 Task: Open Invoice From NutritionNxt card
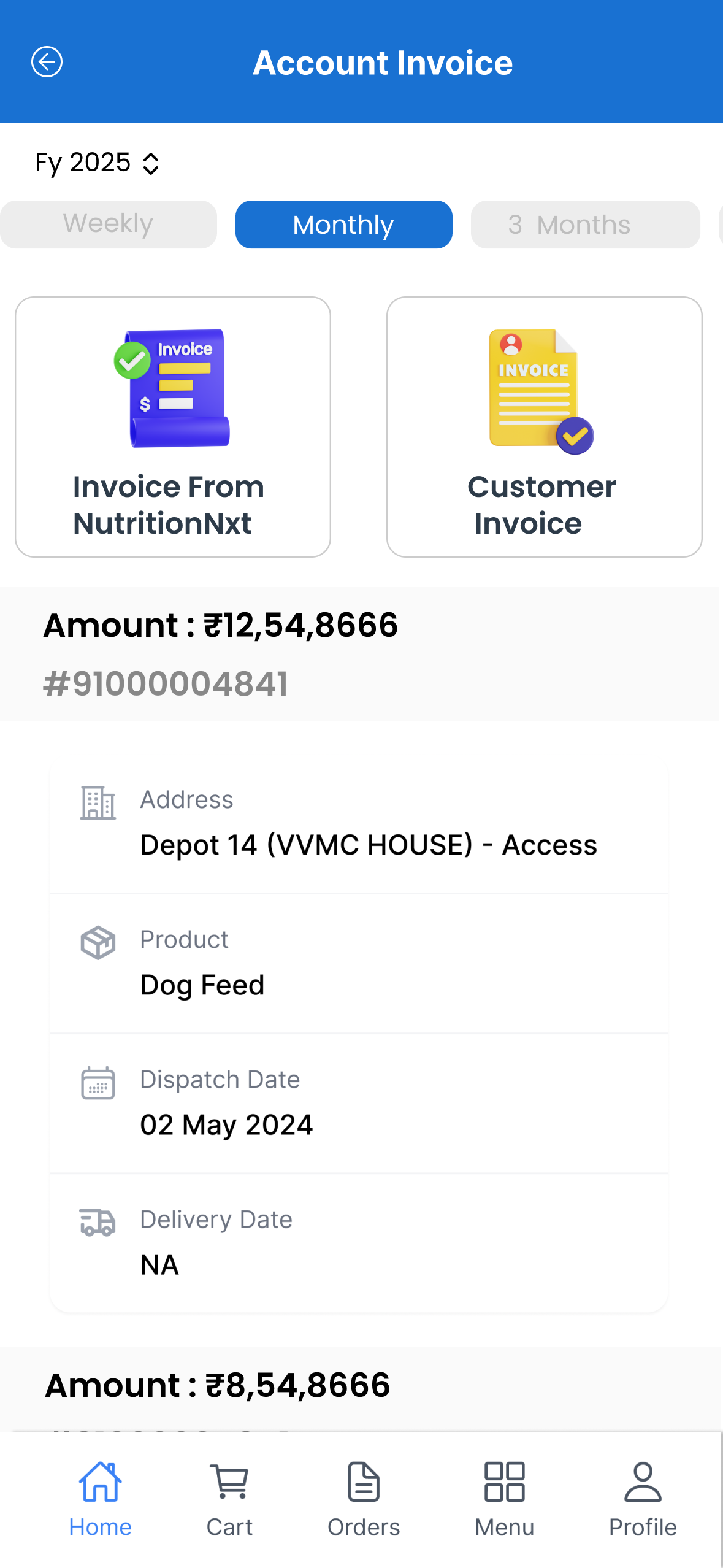point(173,427)
